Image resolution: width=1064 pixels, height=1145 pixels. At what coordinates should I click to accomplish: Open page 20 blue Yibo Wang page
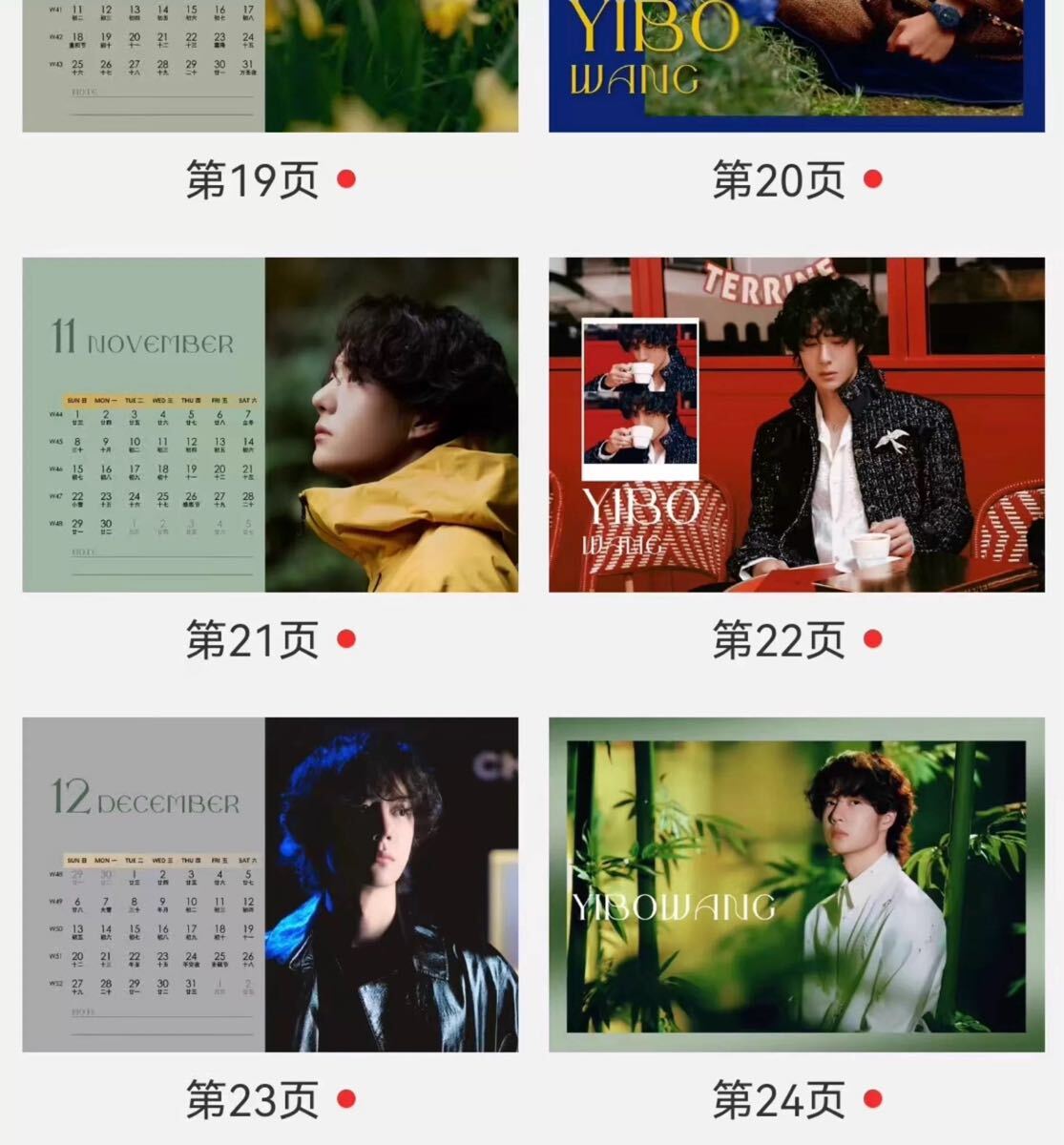click(796, 65)
